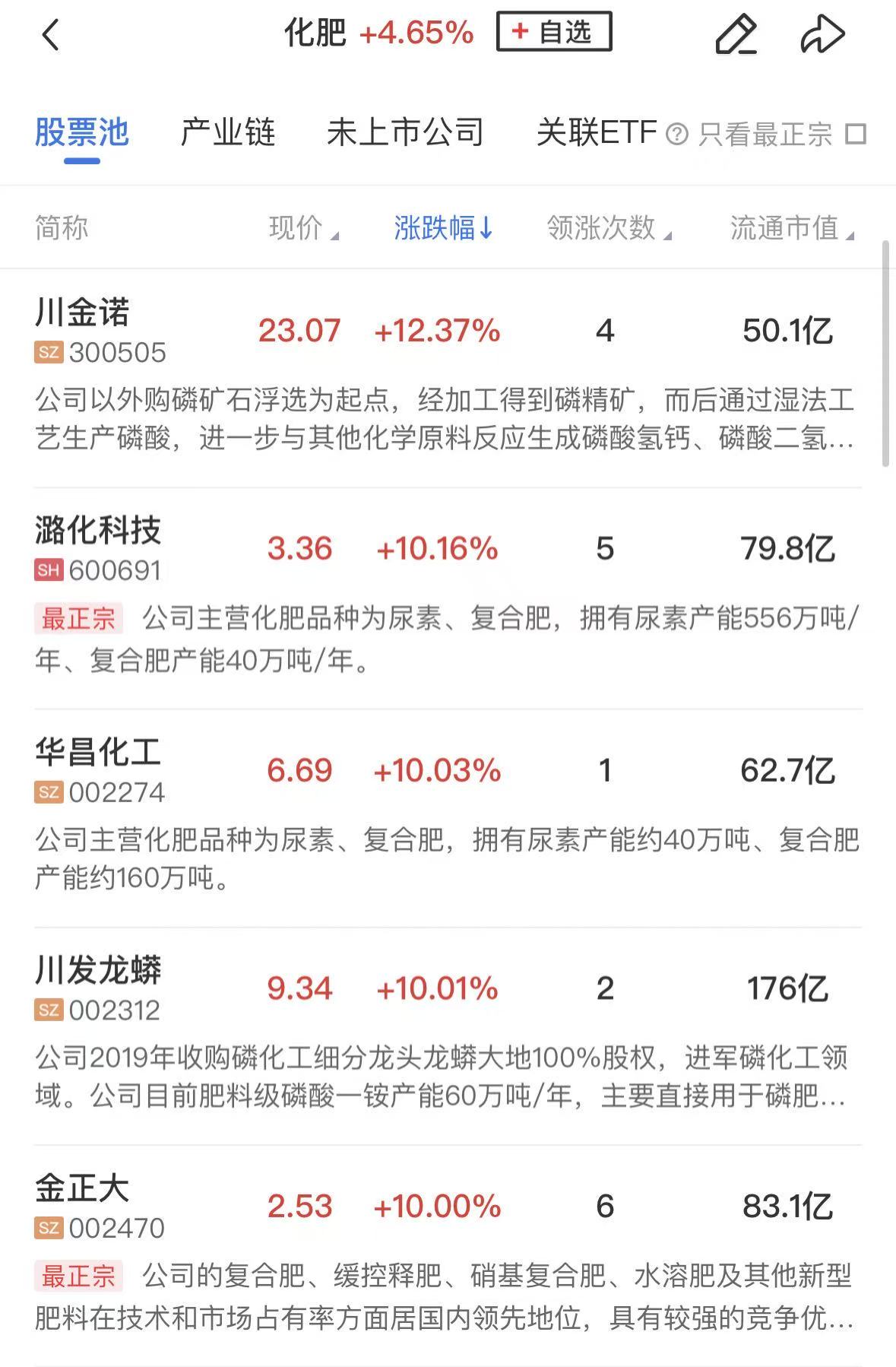Open stock 金正大 002470
This screenshot has width=896, height=1367.
[448, 1254]
